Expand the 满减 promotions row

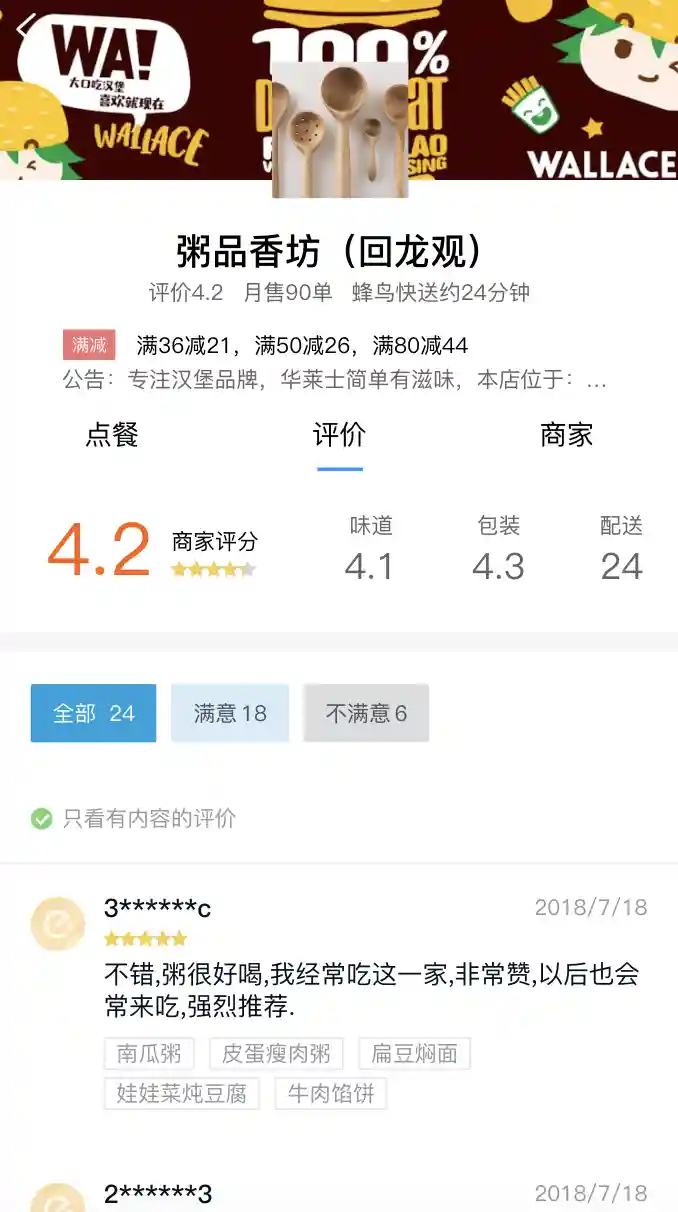pyautogui.click(x=300, y=346)
